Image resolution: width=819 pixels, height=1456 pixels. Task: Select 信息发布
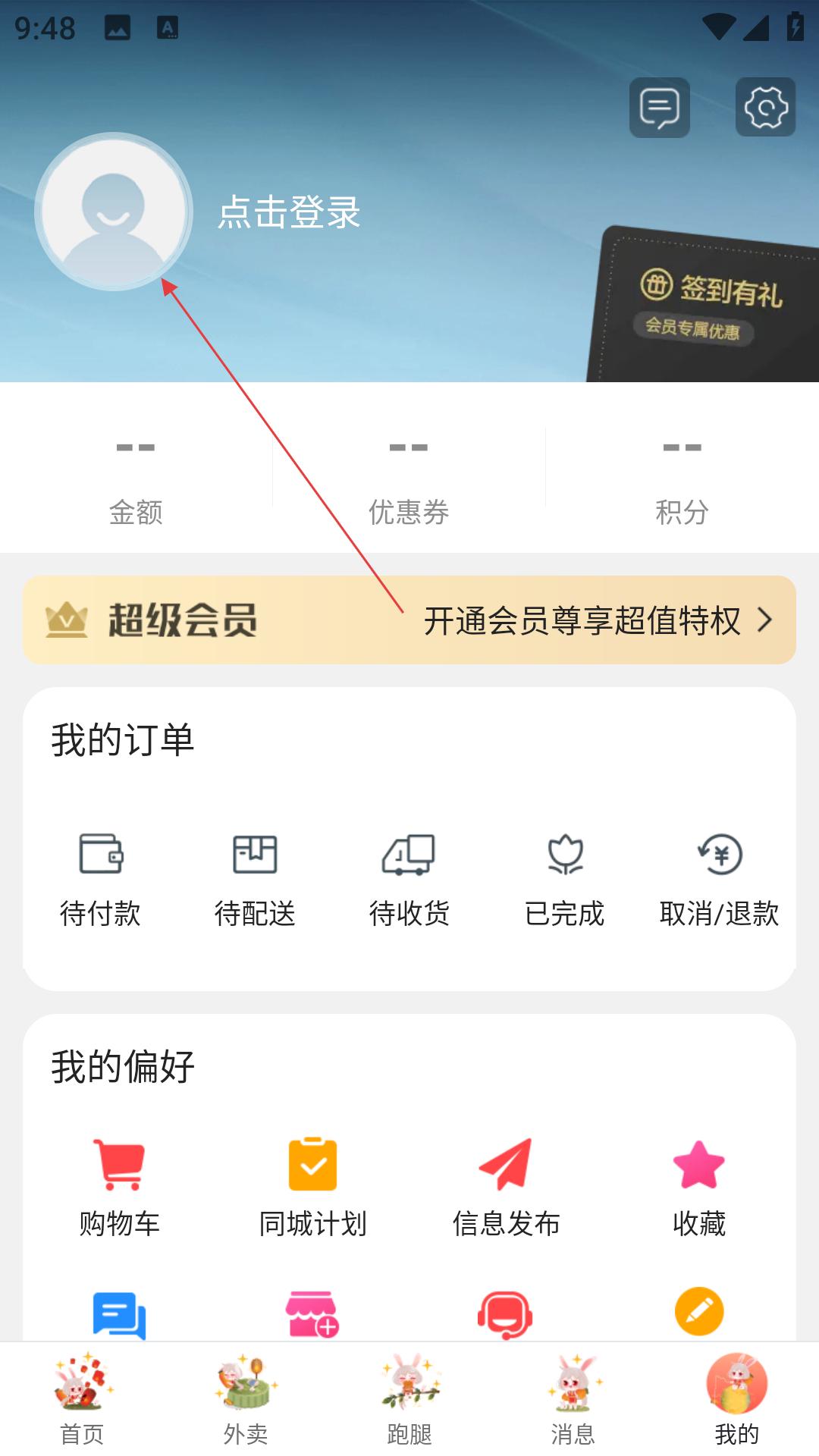point(506,1188)
